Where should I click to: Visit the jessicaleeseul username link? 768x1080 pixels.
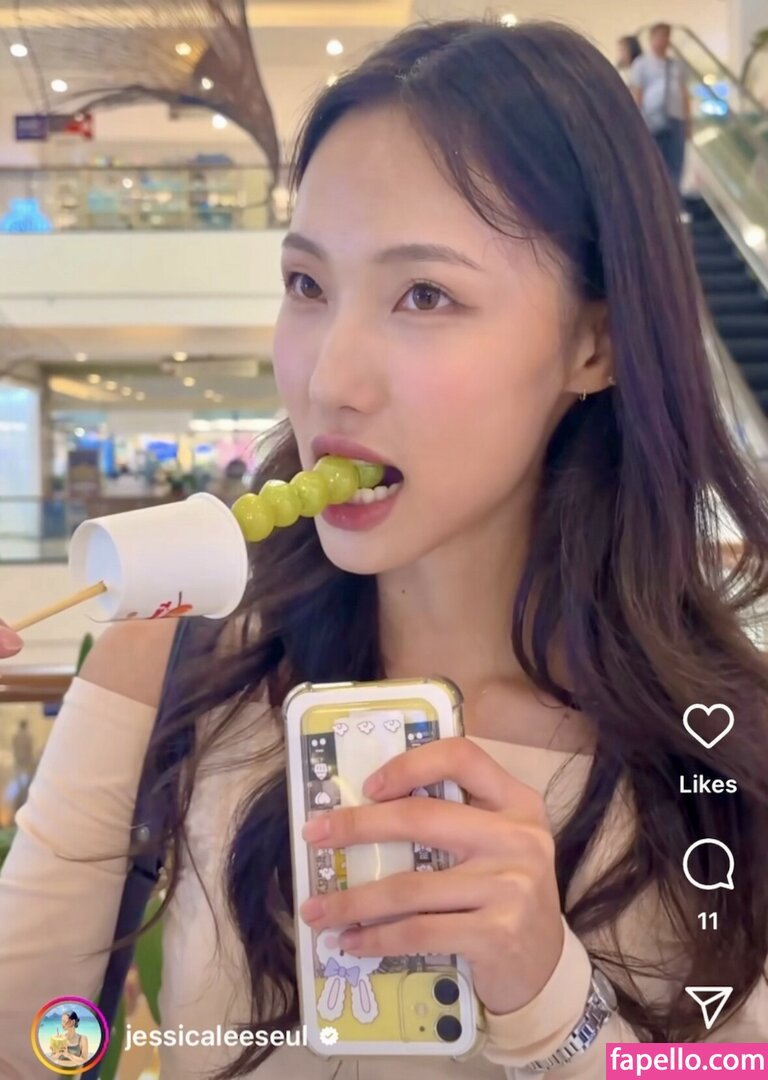click(x=216, y=1036)
